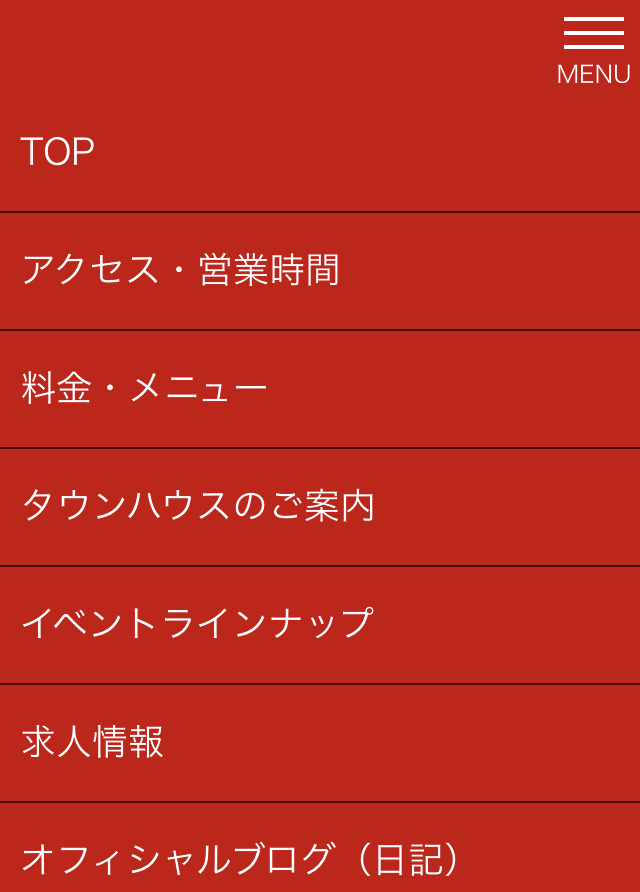
Task: Tap the MENU hamburger icon
Action: [x=593, y=50]
